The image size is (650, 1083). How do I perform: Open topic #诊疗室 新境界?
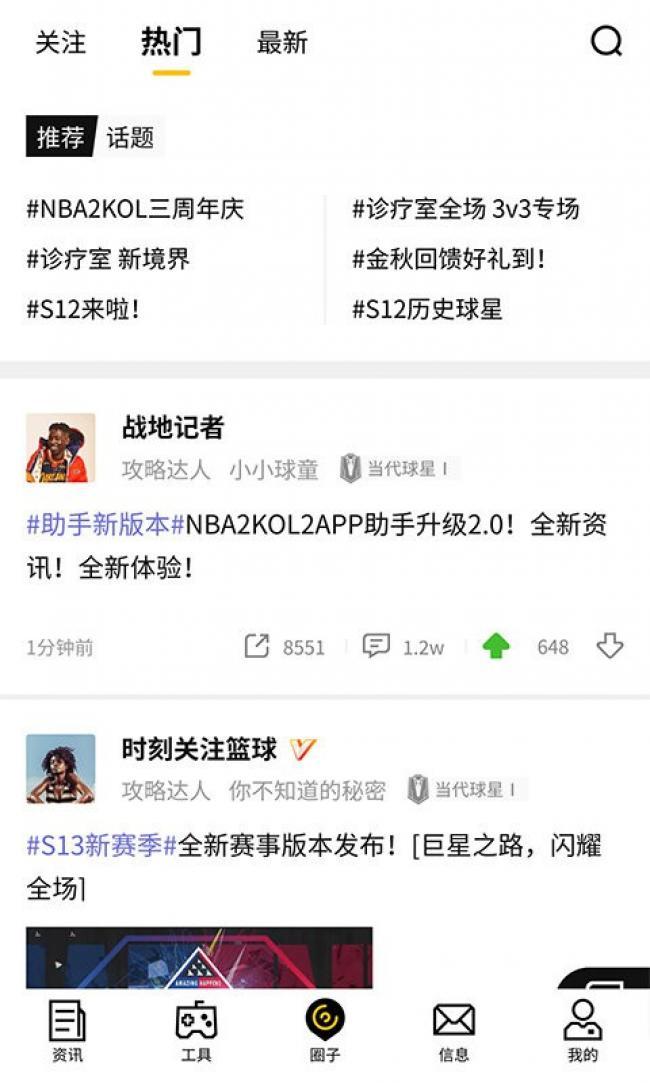coord(108,259)
